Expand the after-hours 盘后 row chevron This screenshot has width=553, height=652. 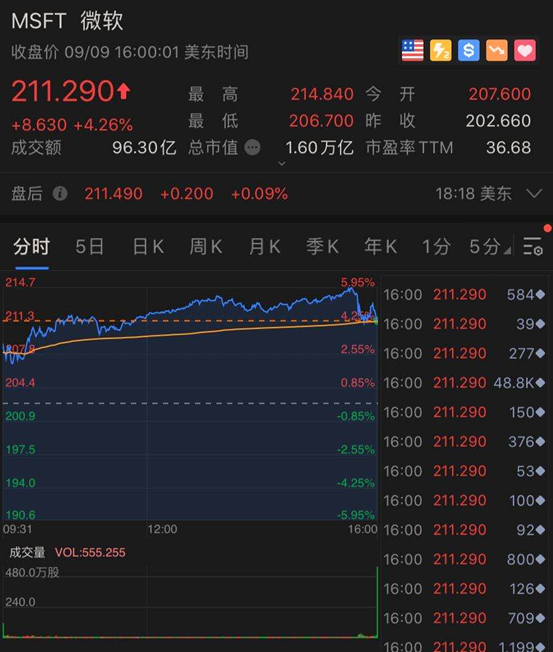coord(534,193)
